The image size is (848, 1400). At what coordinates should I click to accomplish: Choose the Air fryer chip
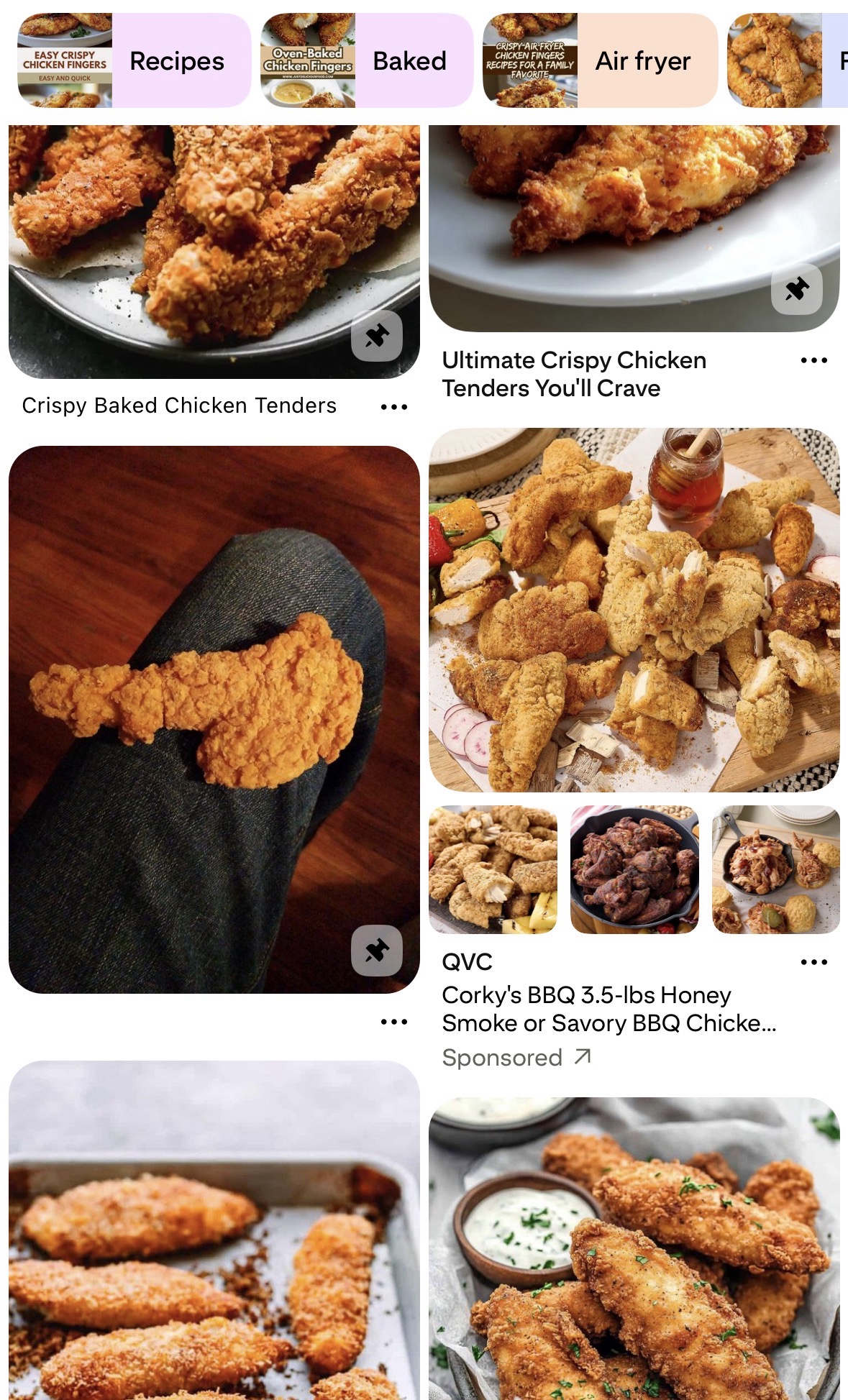[600, 61]
